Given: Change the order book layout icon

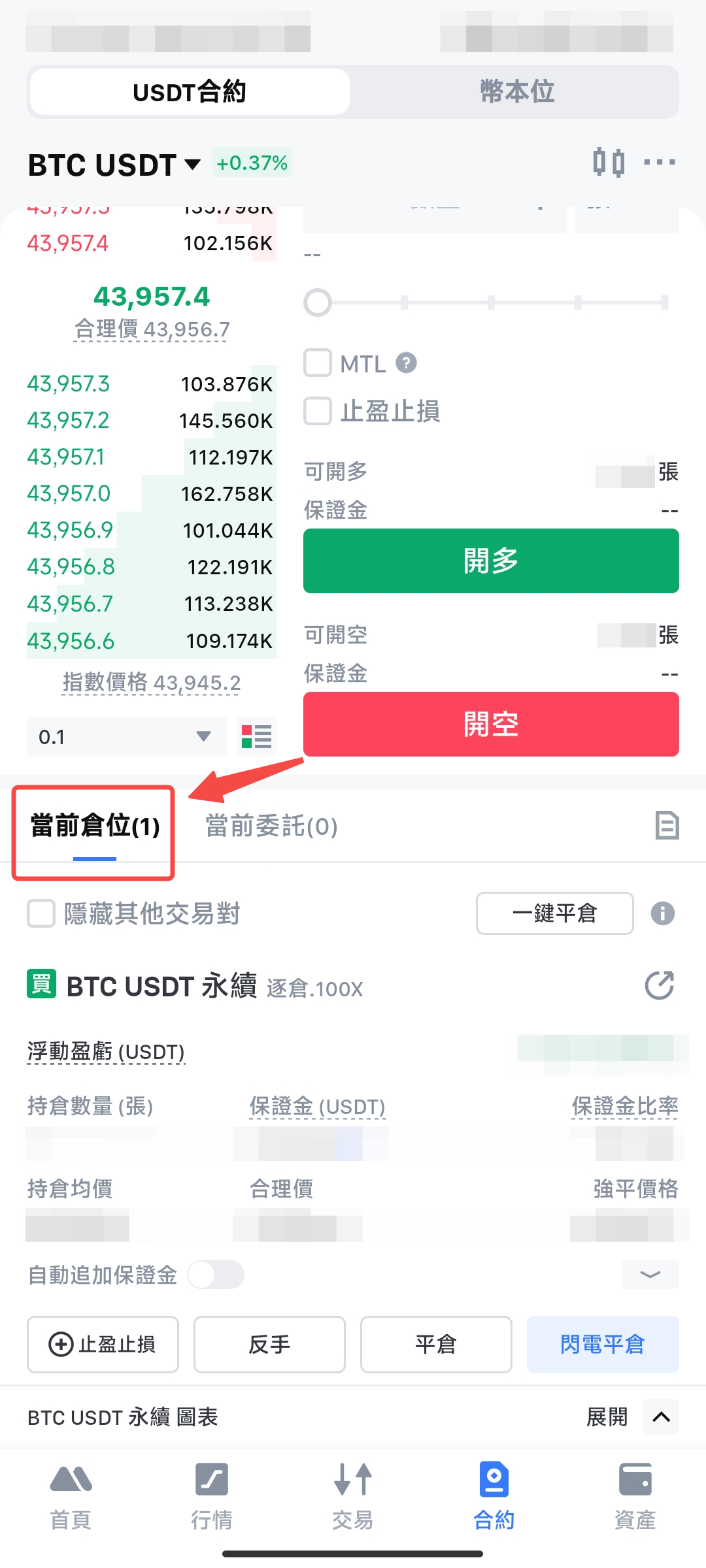Looking at the screenshot, I should (x=257, y=737).
